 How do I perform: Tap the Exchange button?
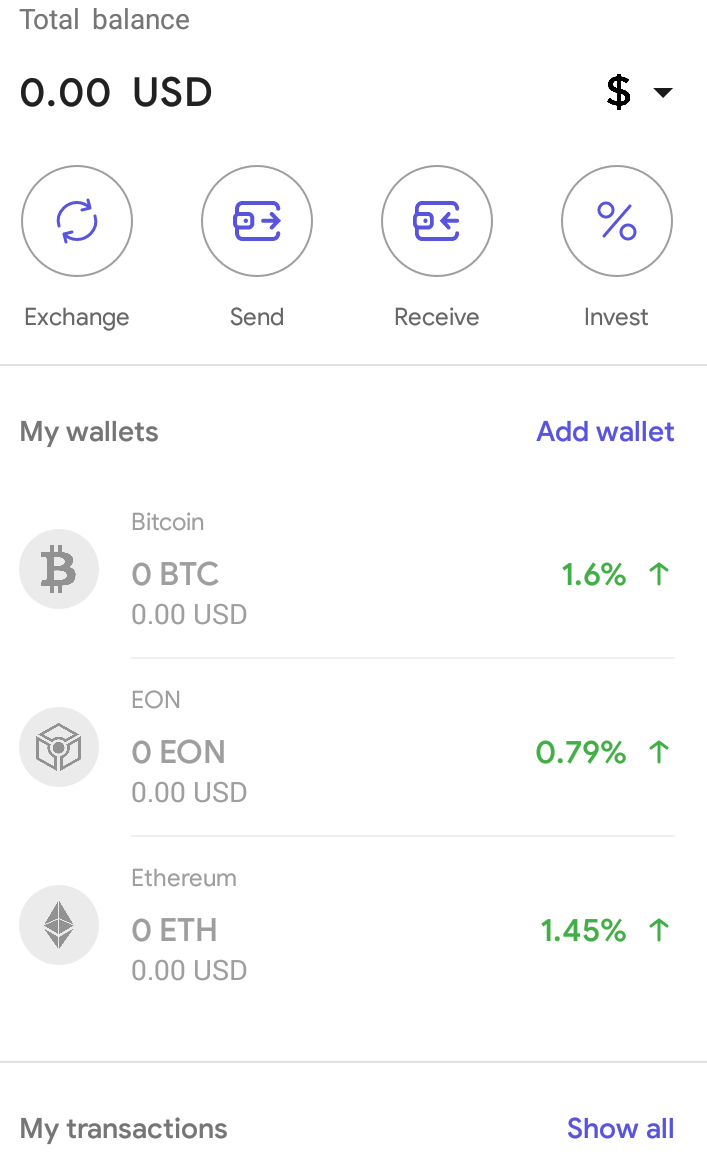(77, 221)
